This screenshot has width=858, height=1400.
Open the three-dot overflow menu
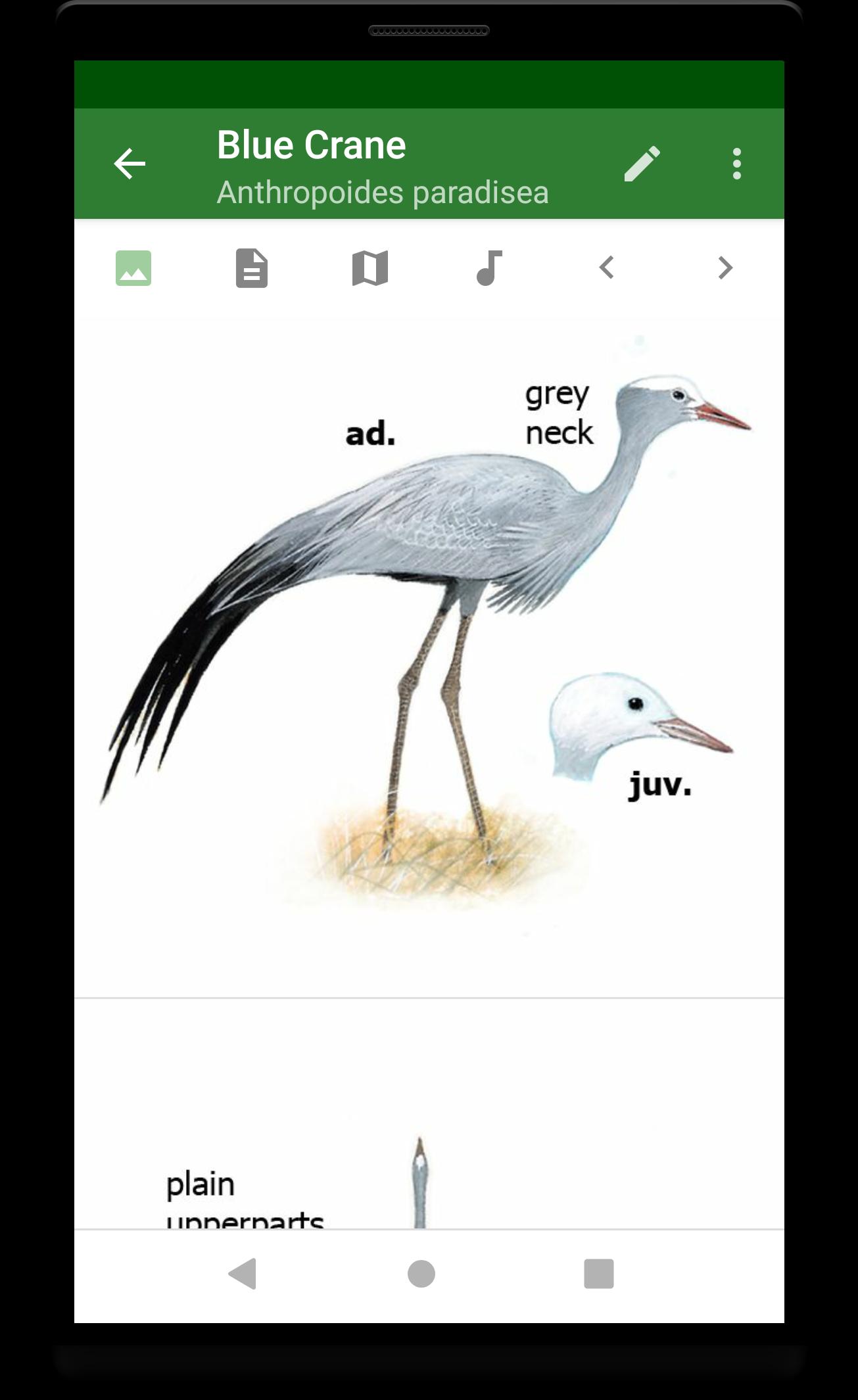[736, 164]
